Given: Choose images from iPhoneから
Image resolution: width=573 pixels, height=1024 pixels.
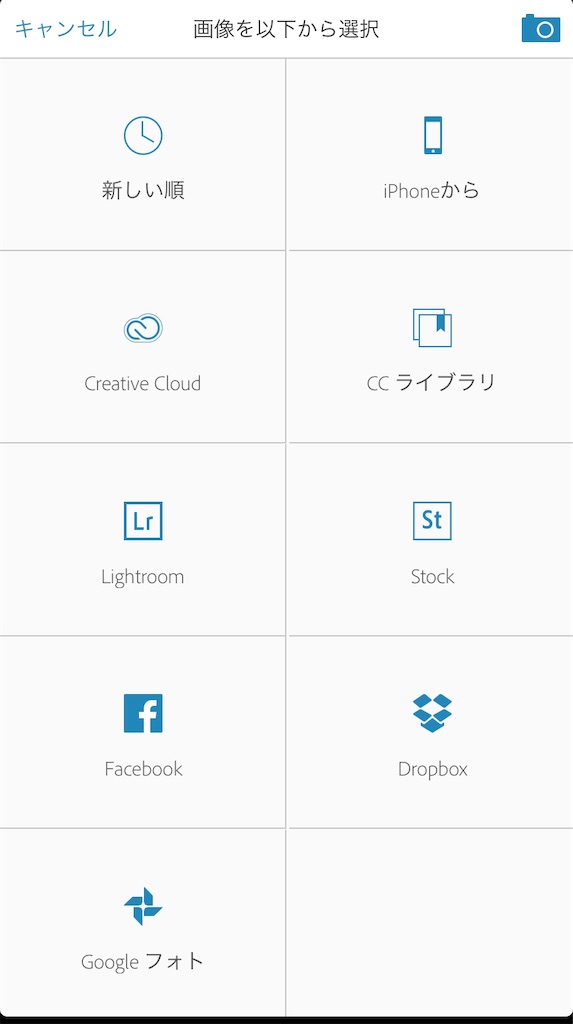Looking at the screenshot, I should [x=431, y=155].
